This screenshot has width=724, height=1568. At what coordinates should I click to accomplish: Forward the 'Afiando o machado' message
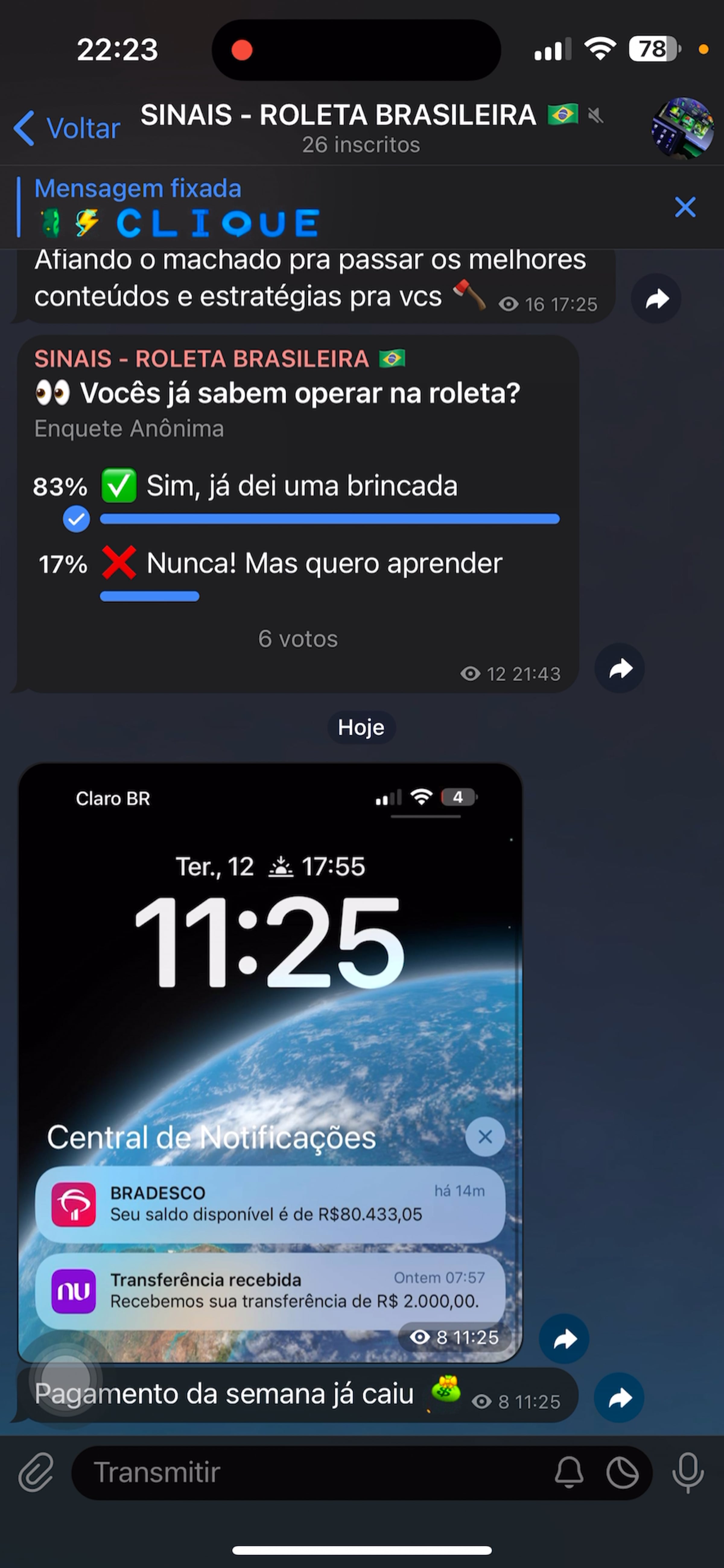(x=656, y=299)
